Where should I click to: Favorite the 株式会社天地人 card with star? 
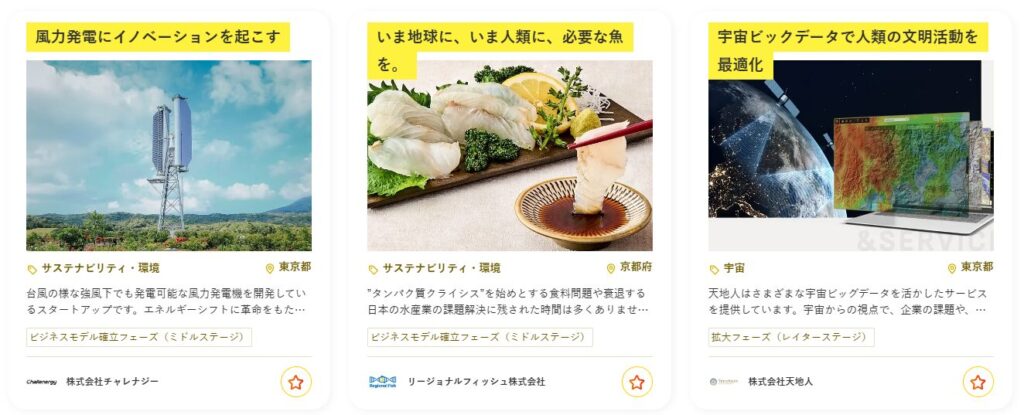977,382
